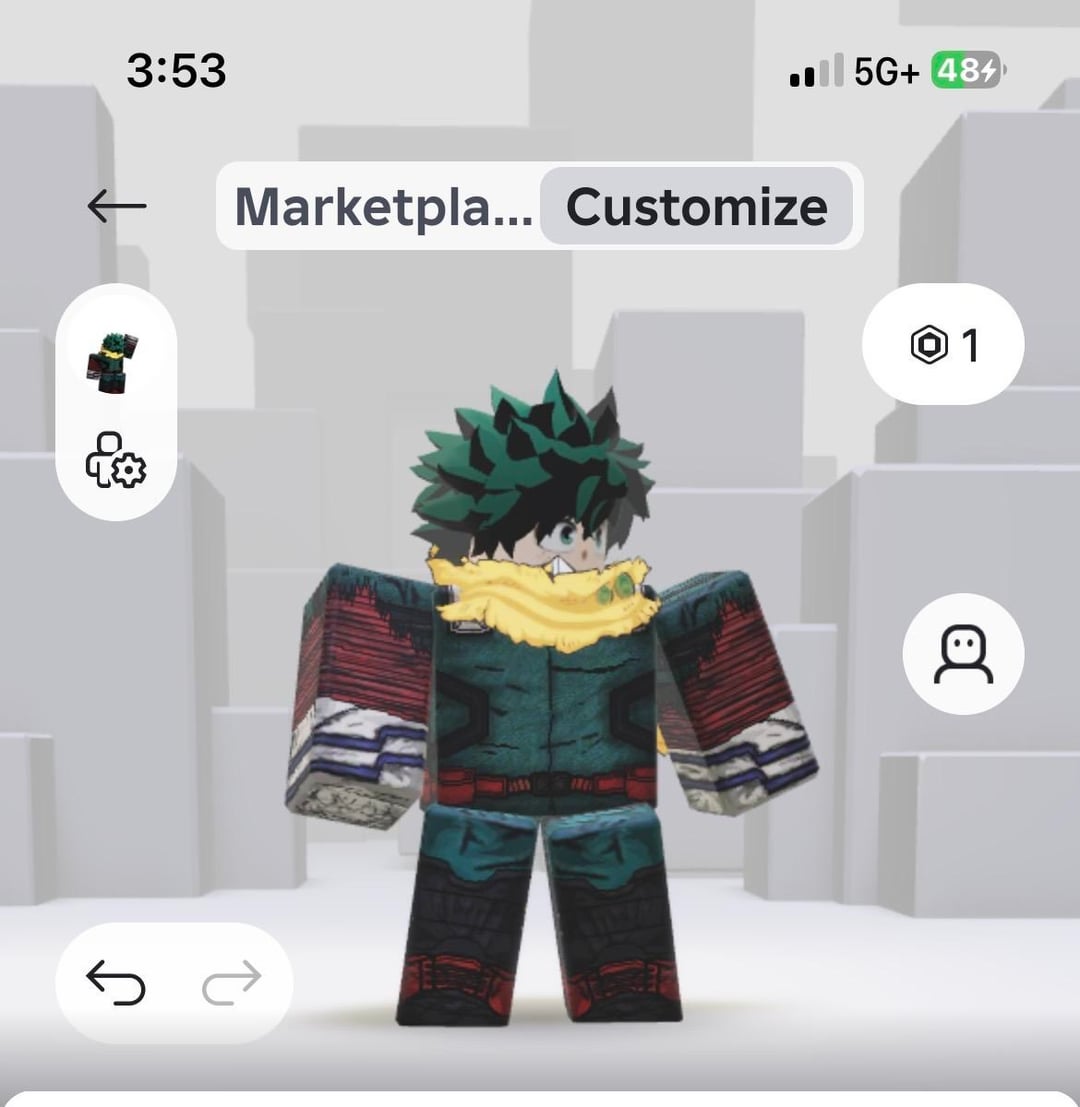
Task: Go back using the arrow icon
Action: pyautogui.click(x=117, y=206)
